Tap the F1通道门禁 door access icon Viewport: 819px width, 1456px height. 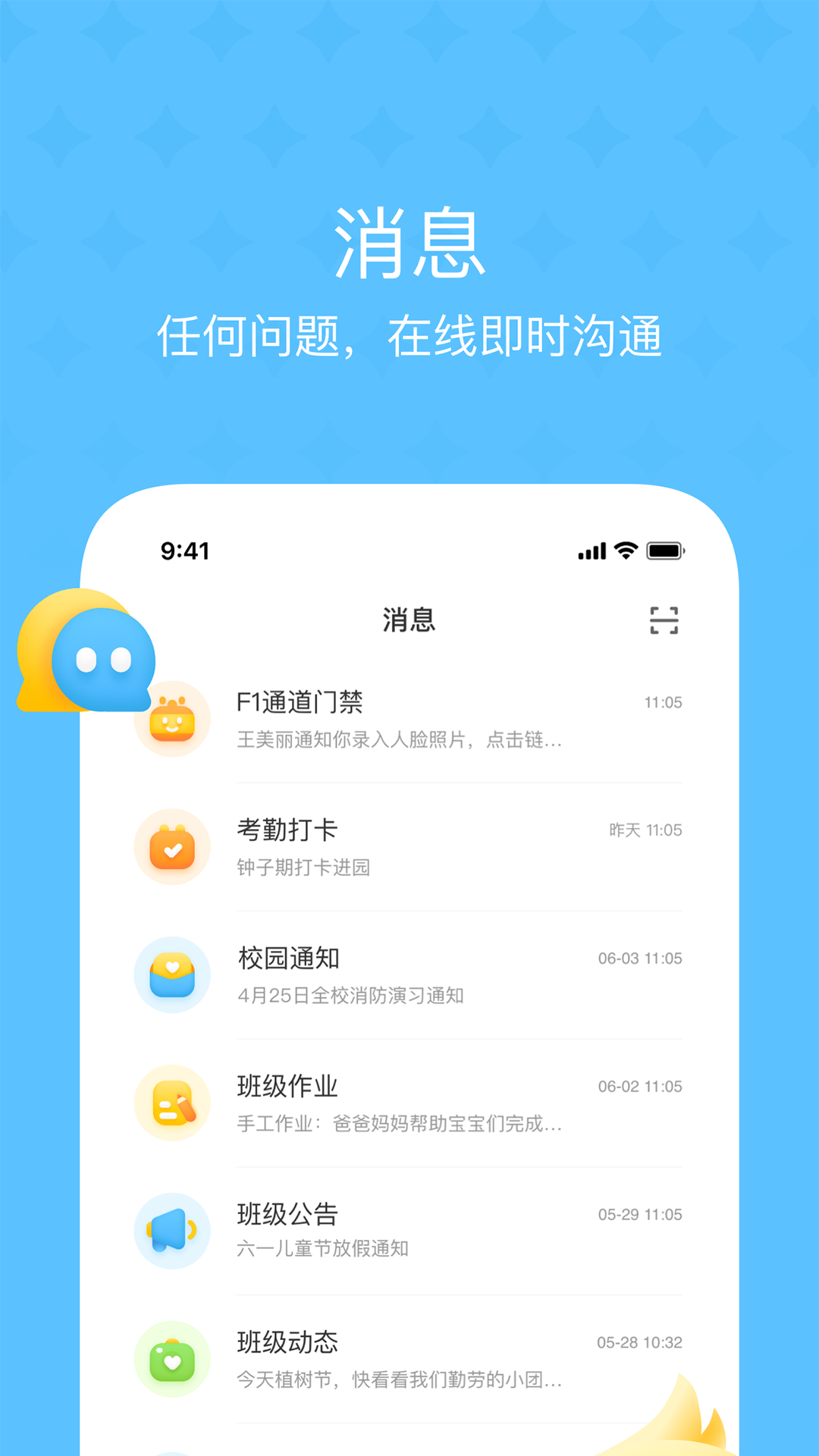(x=173, y=719)
